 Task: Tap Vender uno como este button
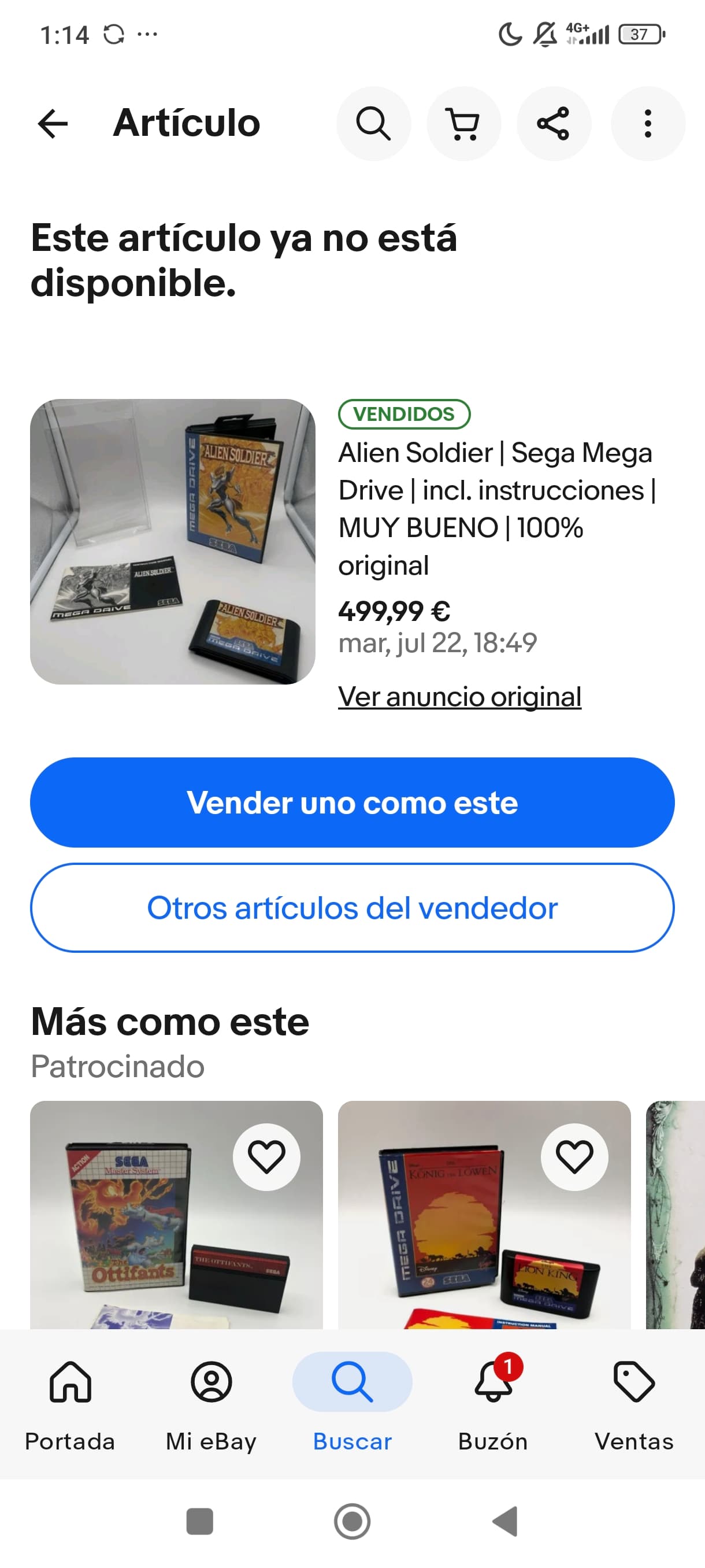352,803
